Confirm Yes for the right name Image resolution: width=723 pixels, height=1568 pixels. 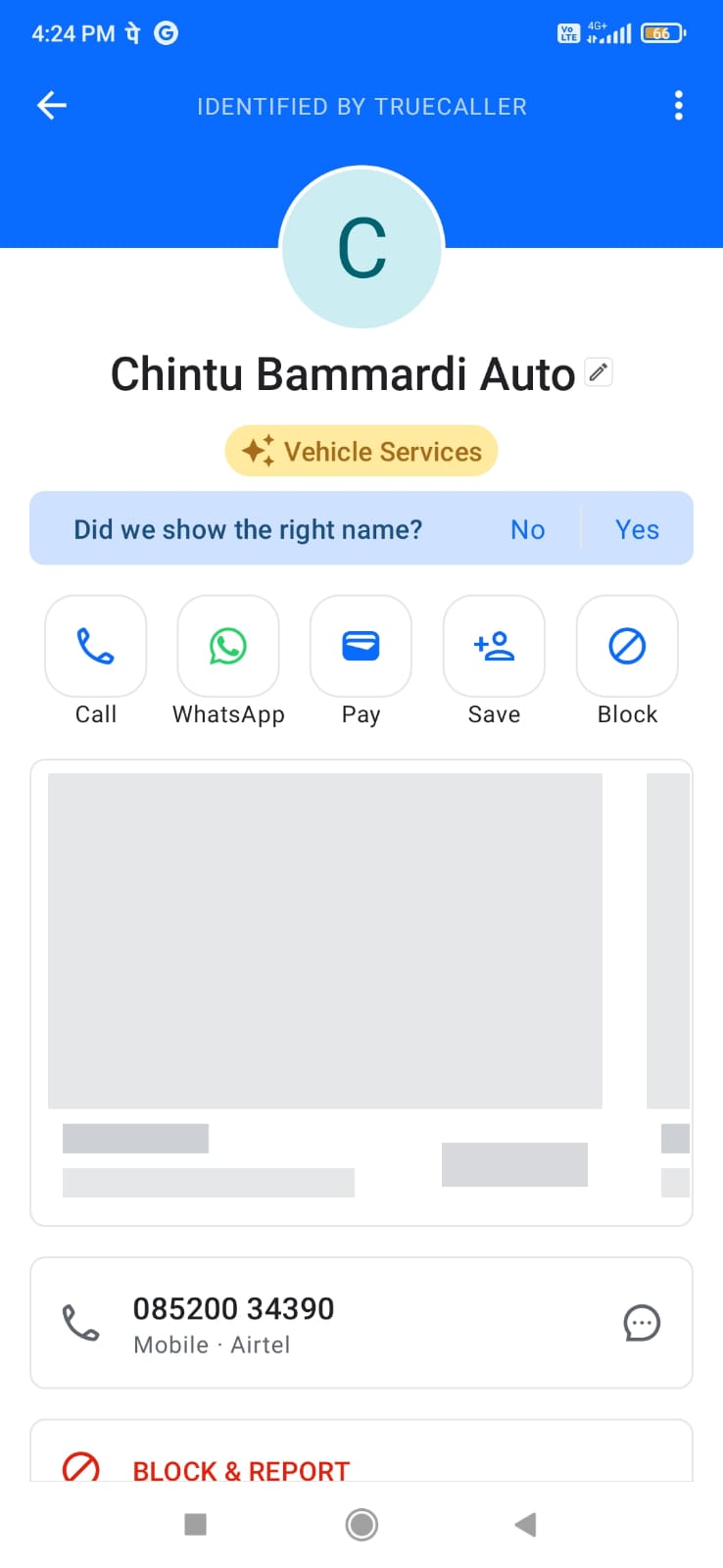point(637,529)
